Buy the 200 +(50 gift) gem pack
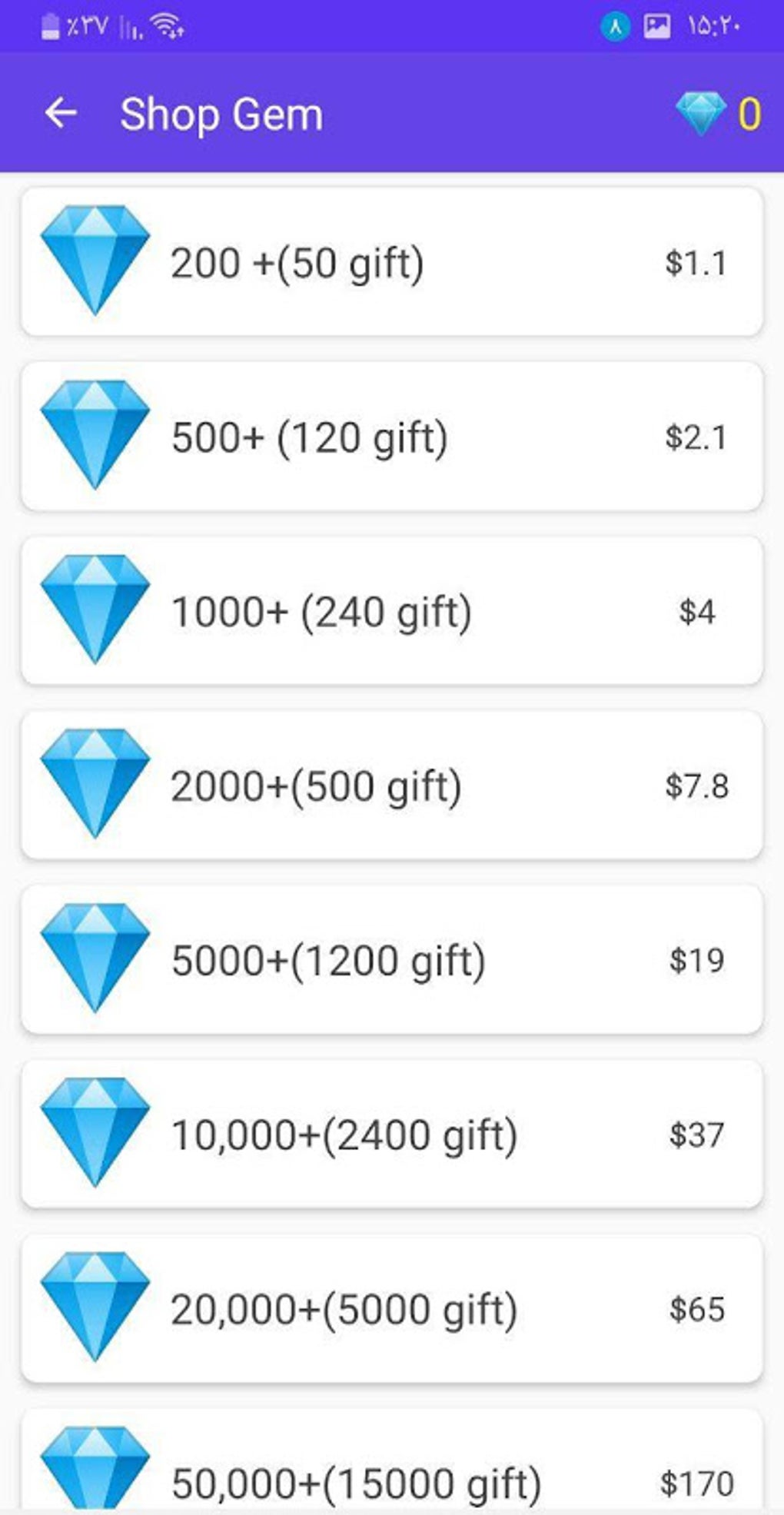The height and width of the screenshot is (1515, 784). 392,262
